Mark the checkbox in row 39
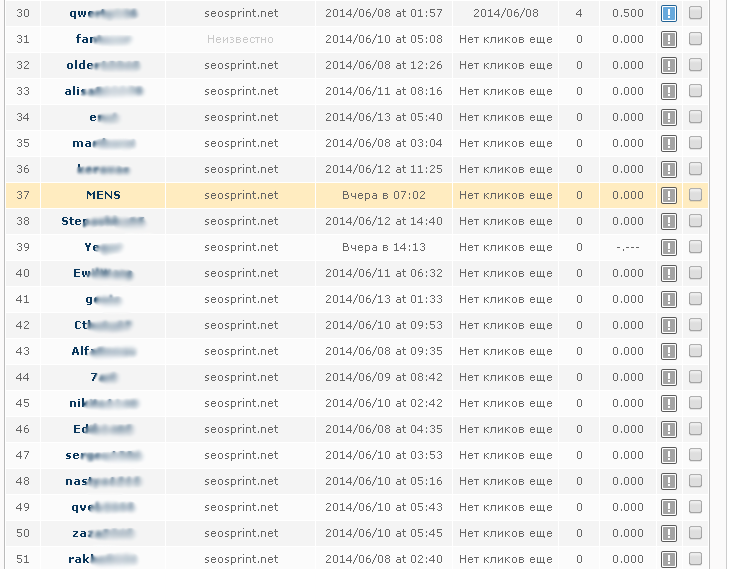 point(695,247)
